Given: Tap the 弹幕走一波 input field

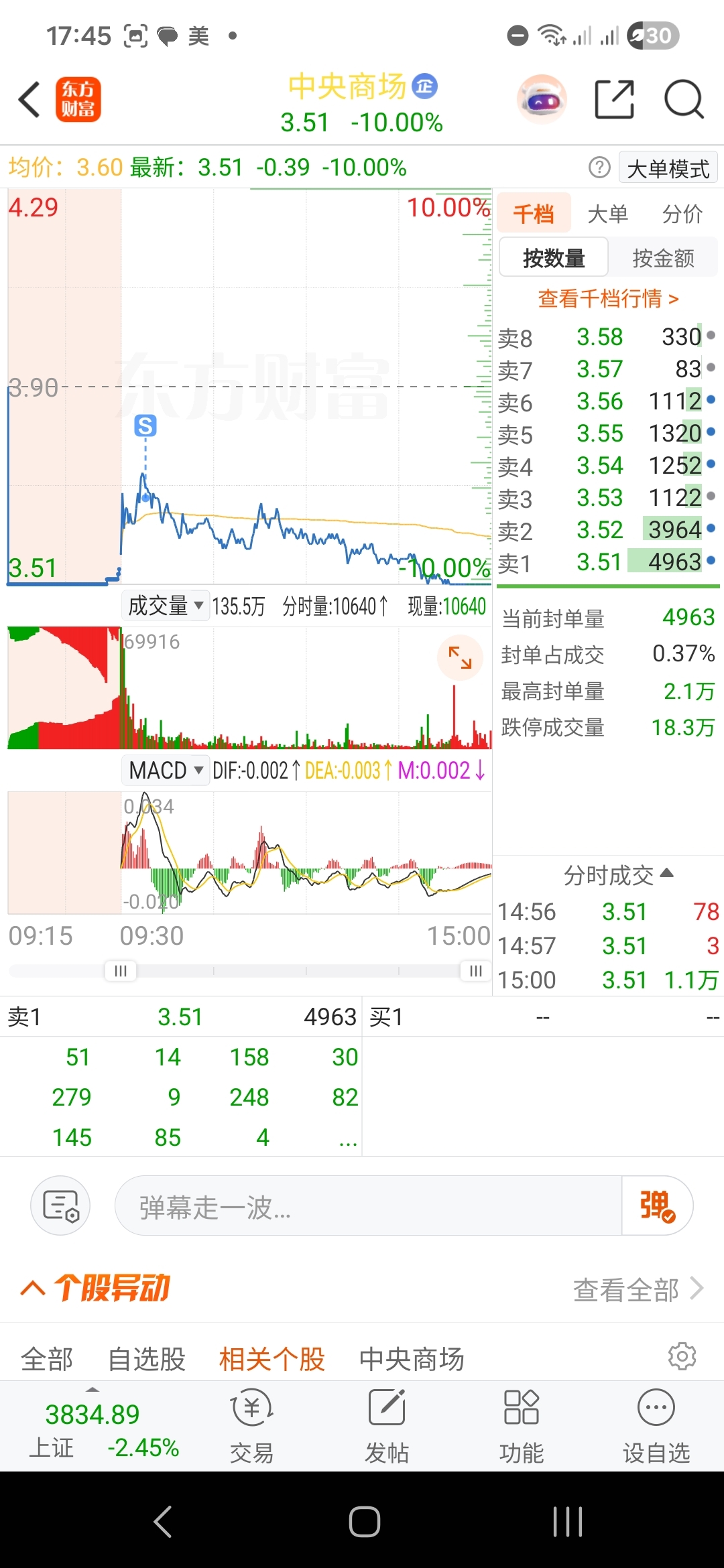Looking at the screenshot, I should click(x=369, y=1207).
